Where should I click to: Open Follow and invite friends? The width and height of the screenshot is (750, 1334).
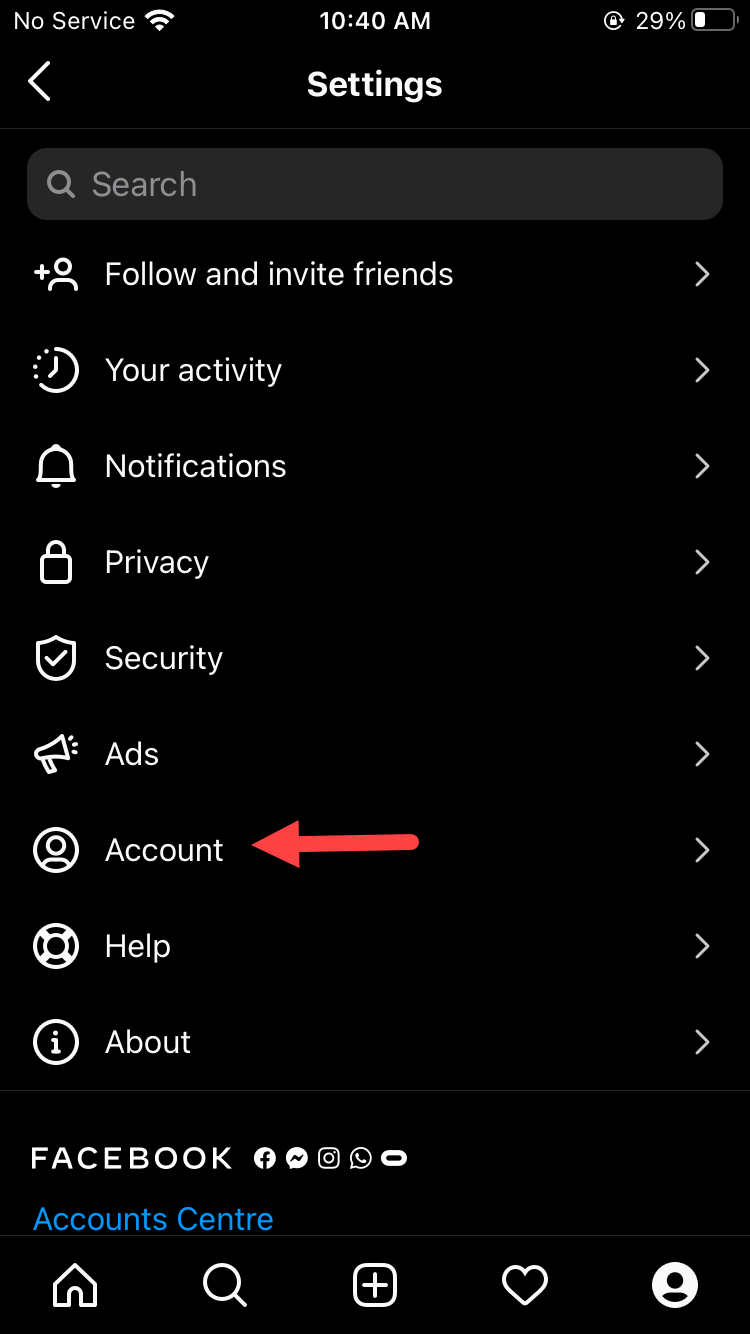(x=278, y=274)
